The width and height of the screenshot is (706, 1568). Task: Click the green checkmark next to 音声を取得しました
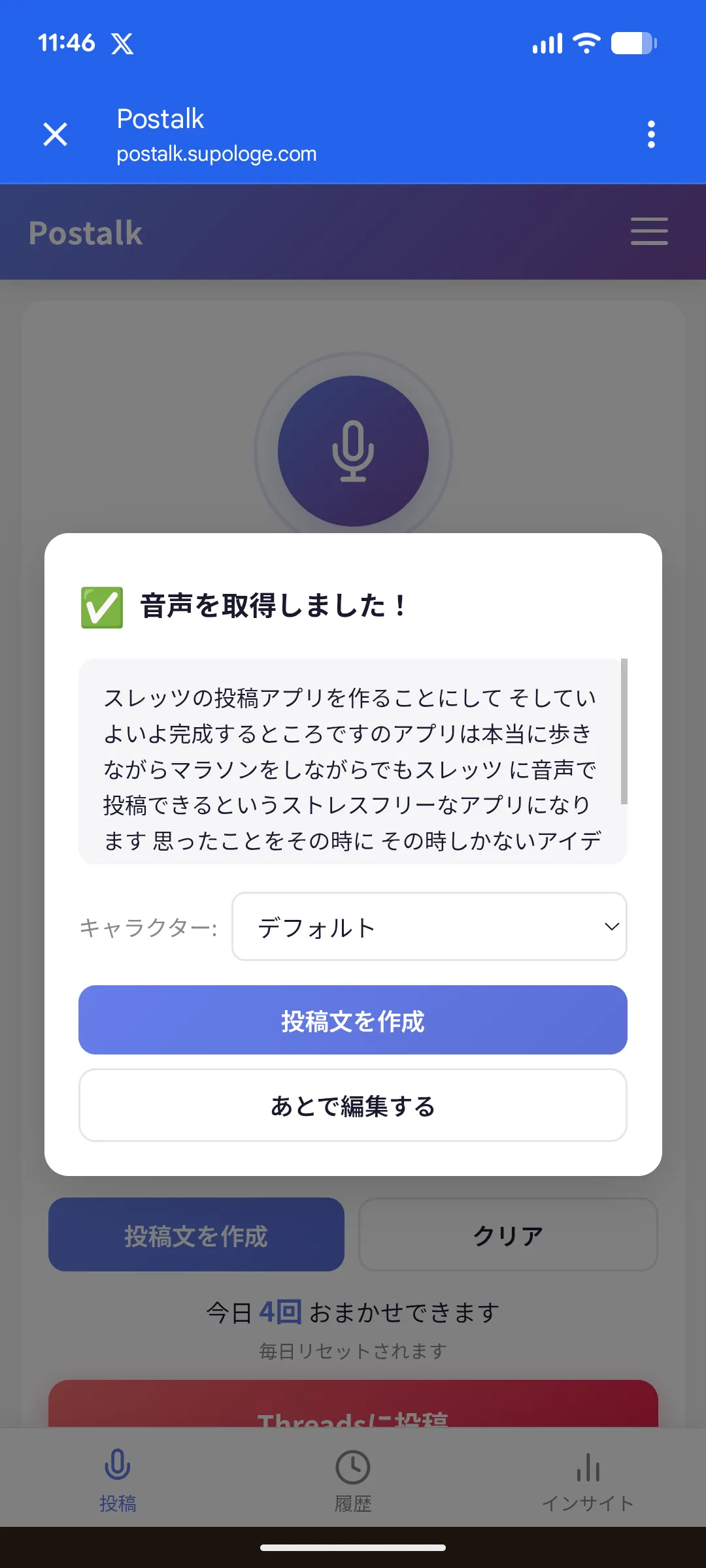point(101,608)
